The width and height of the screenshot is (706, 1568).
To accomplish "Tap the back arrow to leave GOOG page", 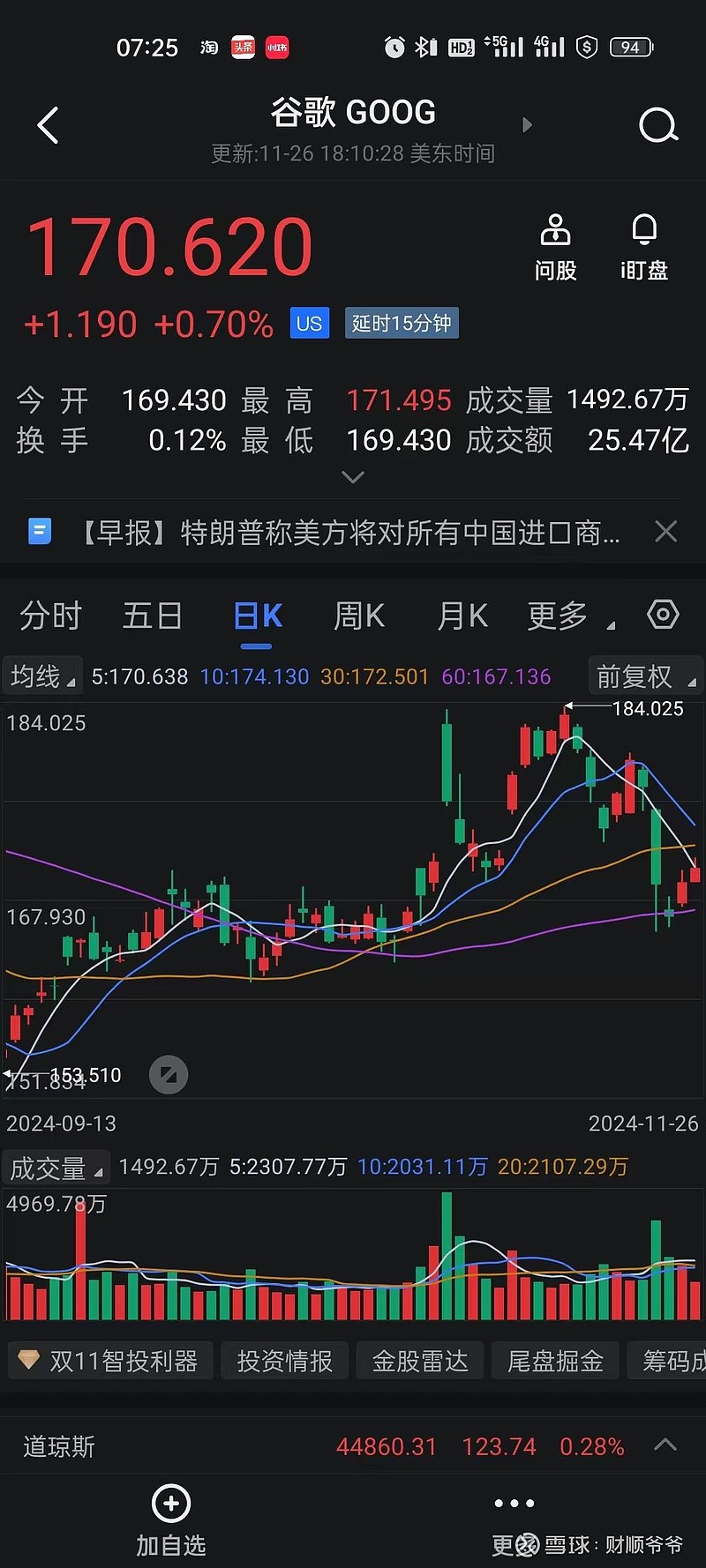I will (47, 124).
